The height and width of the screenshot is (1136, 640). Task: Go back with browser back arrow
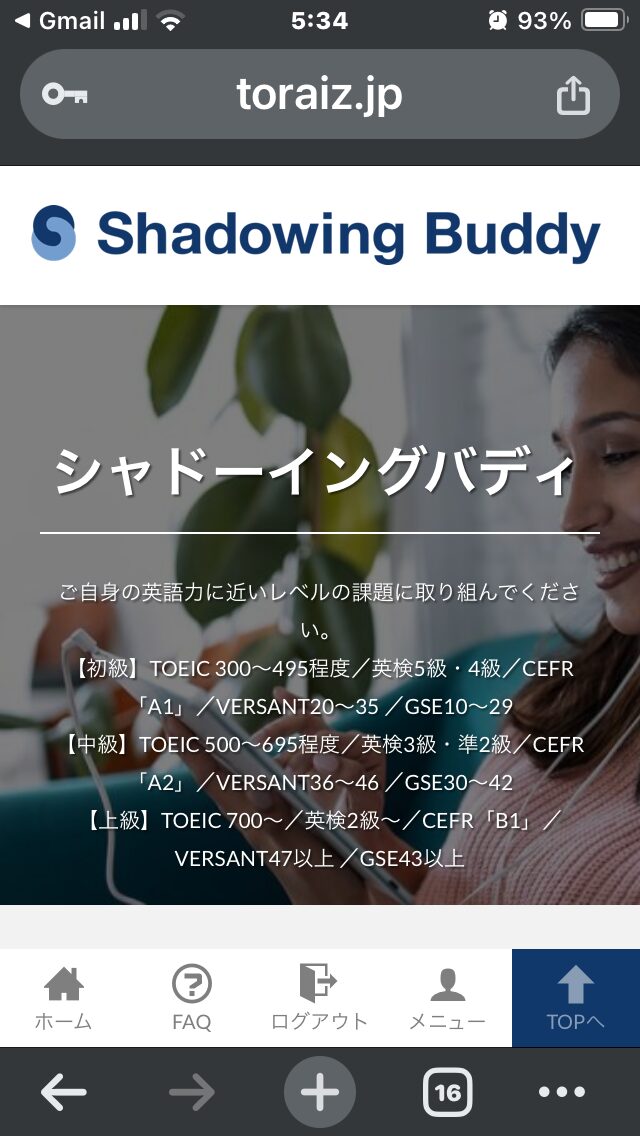point(64,1091)
